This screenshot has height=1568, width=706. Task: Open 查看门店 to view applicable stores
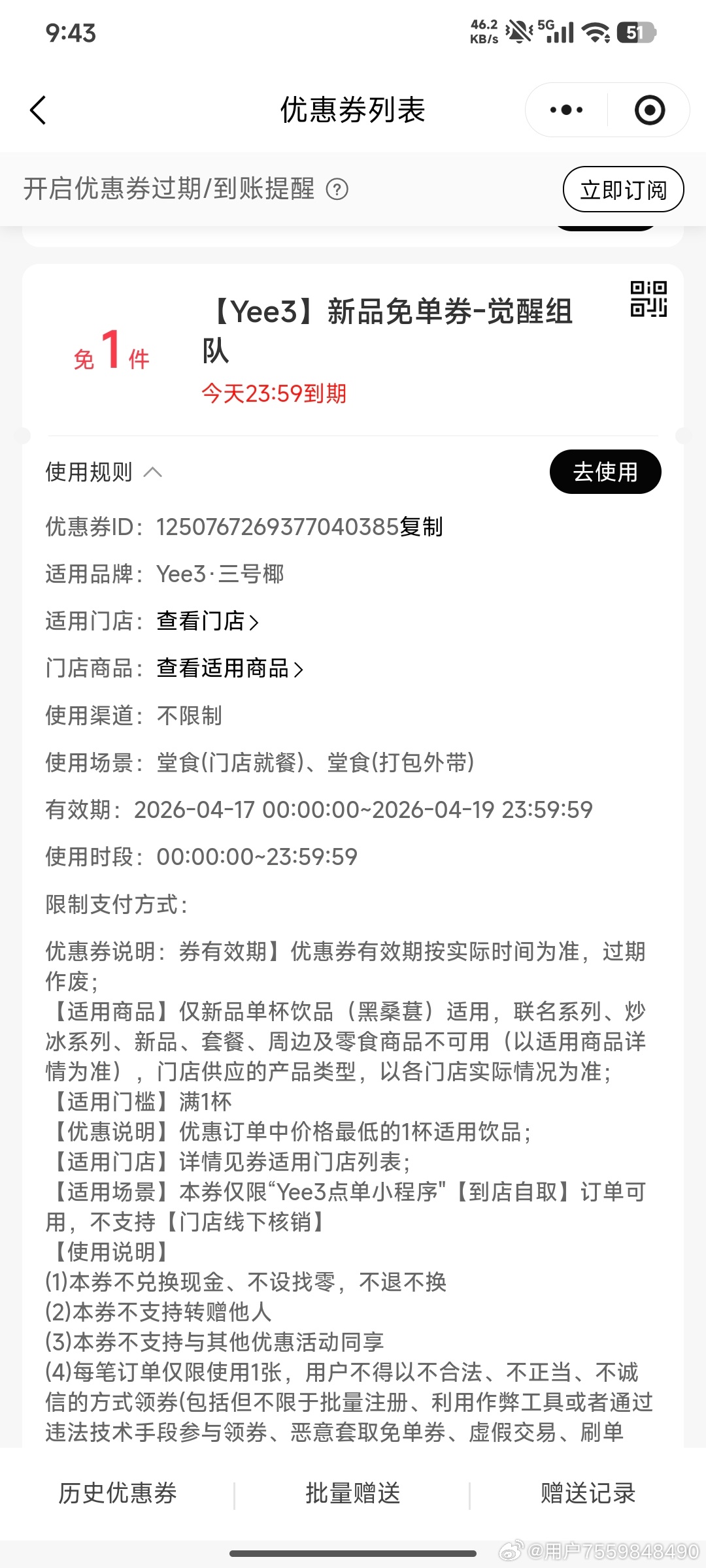pyautogui.click(x=207, y=621)
